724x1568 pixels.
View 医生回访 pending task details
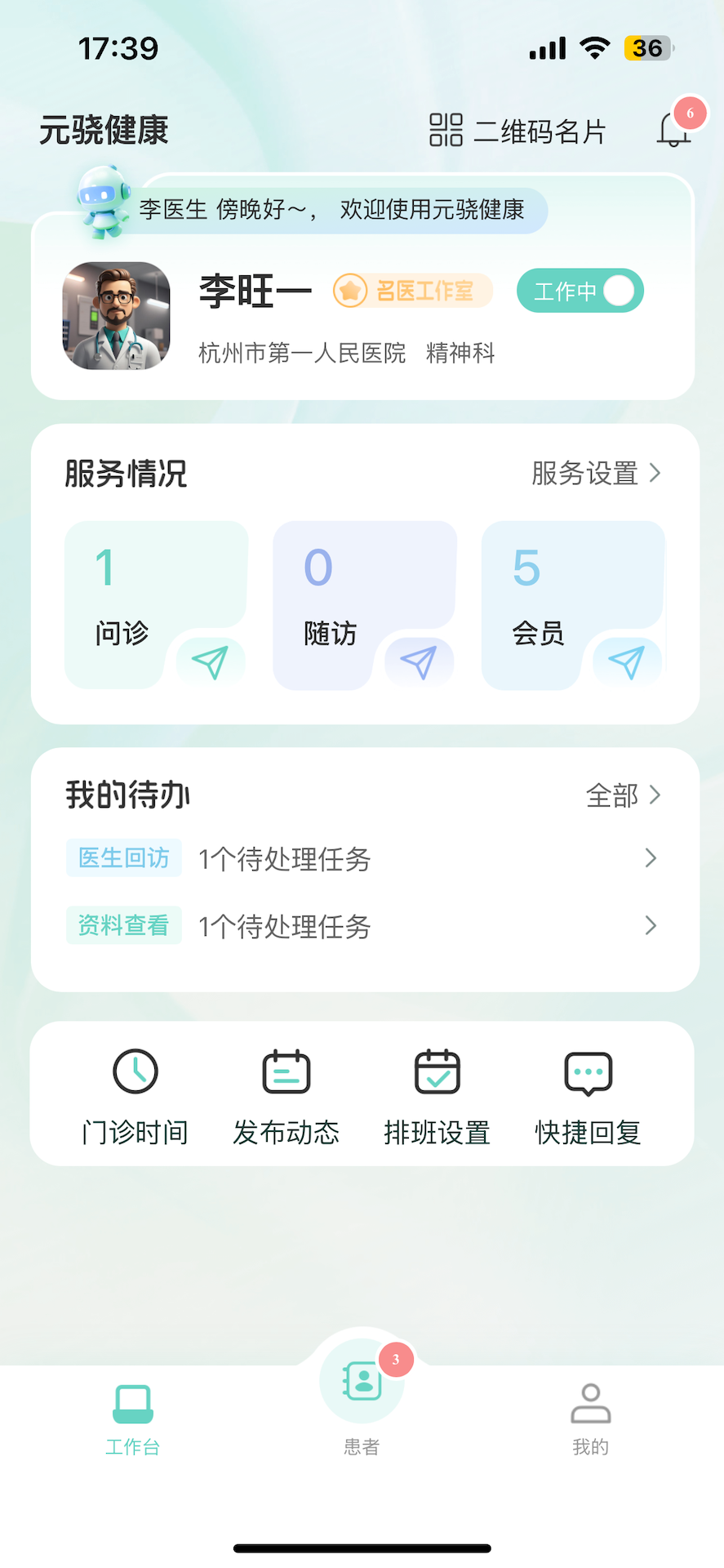pos(651,857)
